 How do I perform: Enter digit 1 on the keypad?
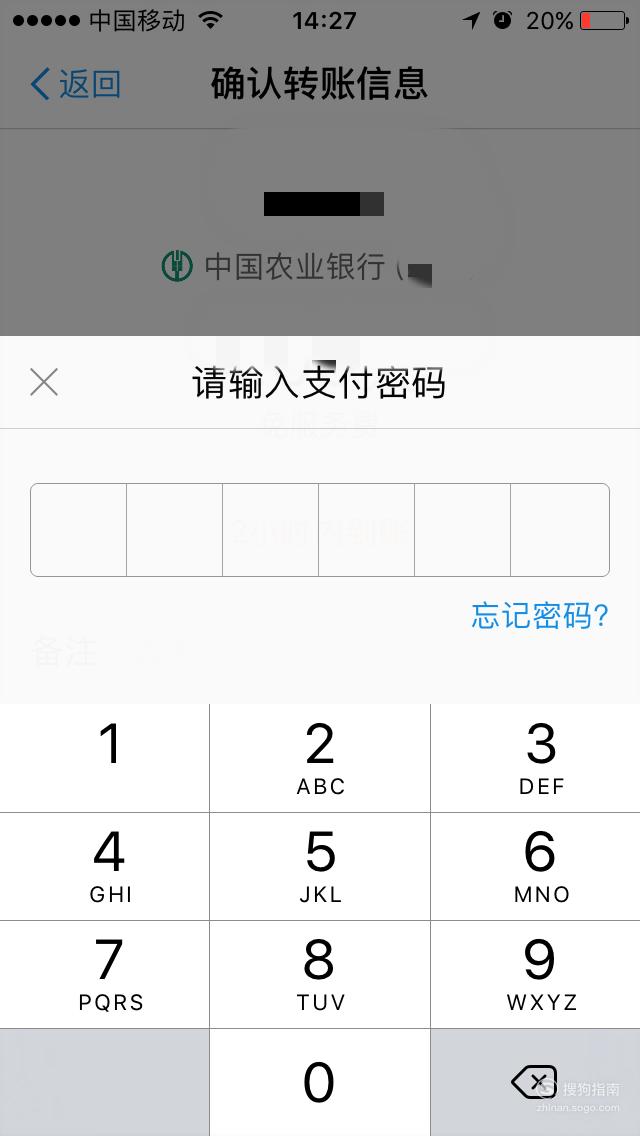point(104,758)
